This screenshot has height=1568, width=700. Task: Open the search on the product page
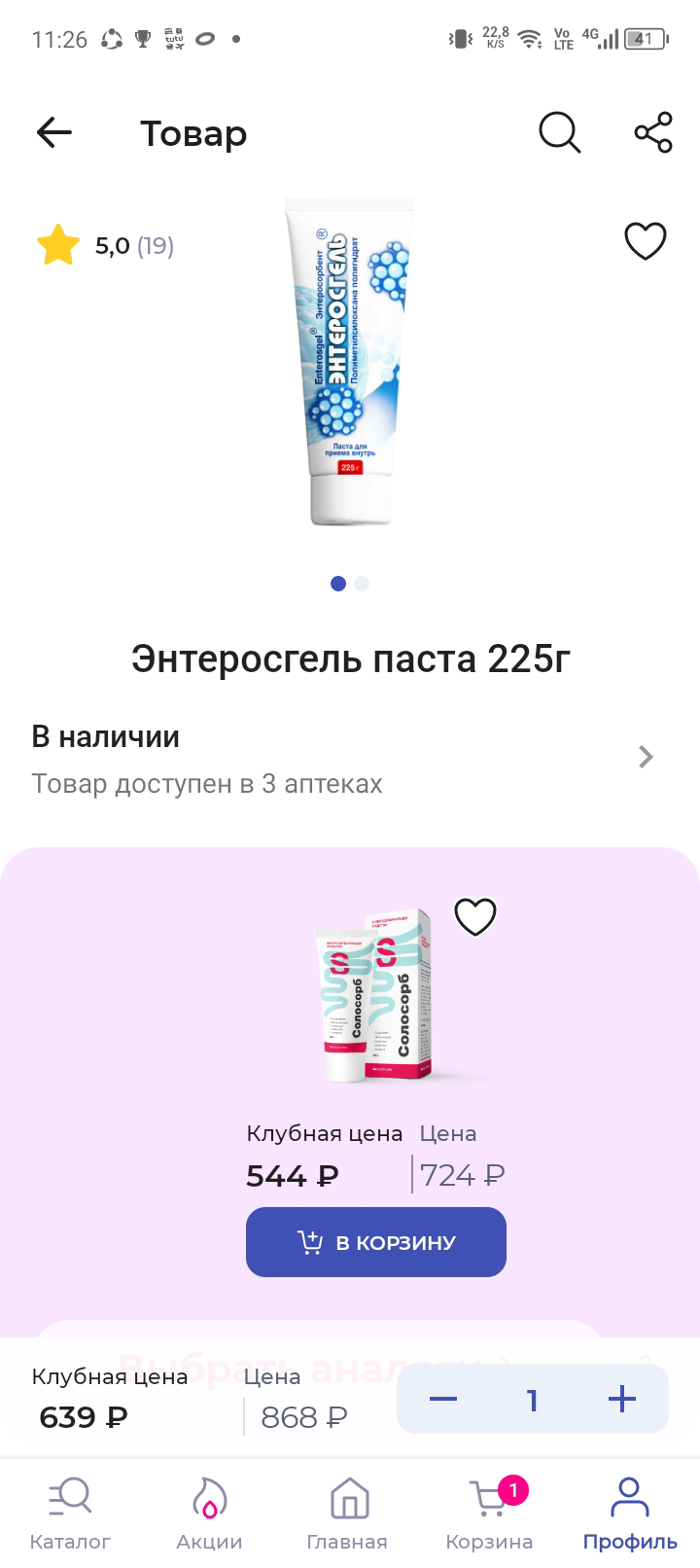[559, 133]
